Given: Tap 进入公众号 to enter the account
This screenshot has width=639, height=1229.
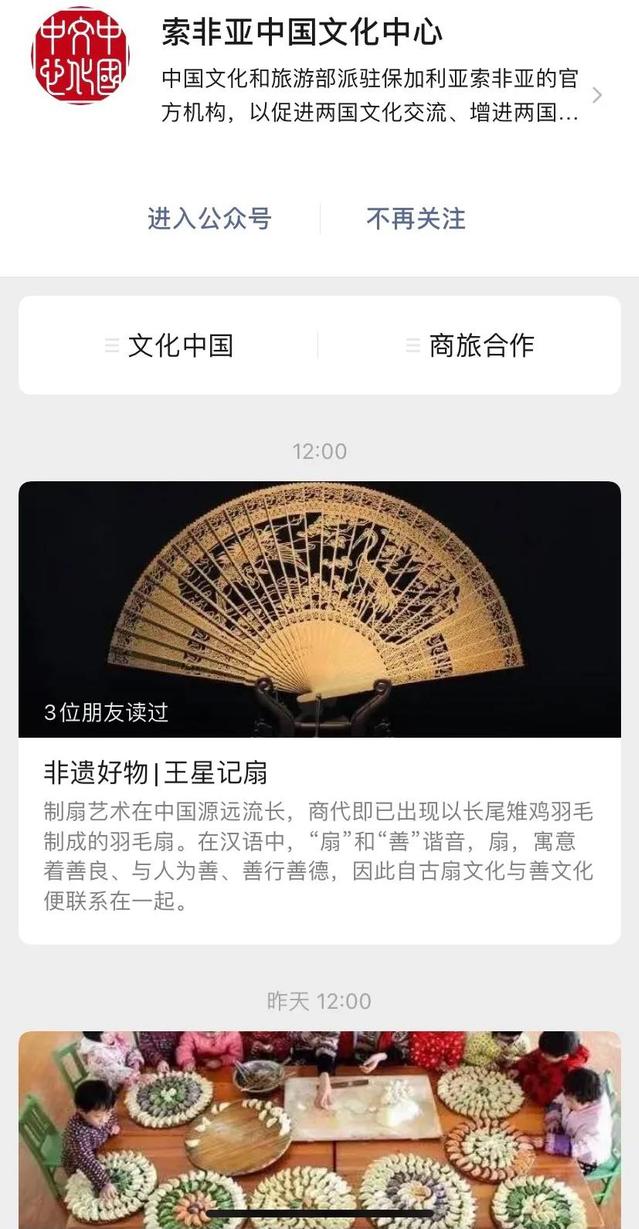Looking at the screenshot, I should click(x=209, y=219).
